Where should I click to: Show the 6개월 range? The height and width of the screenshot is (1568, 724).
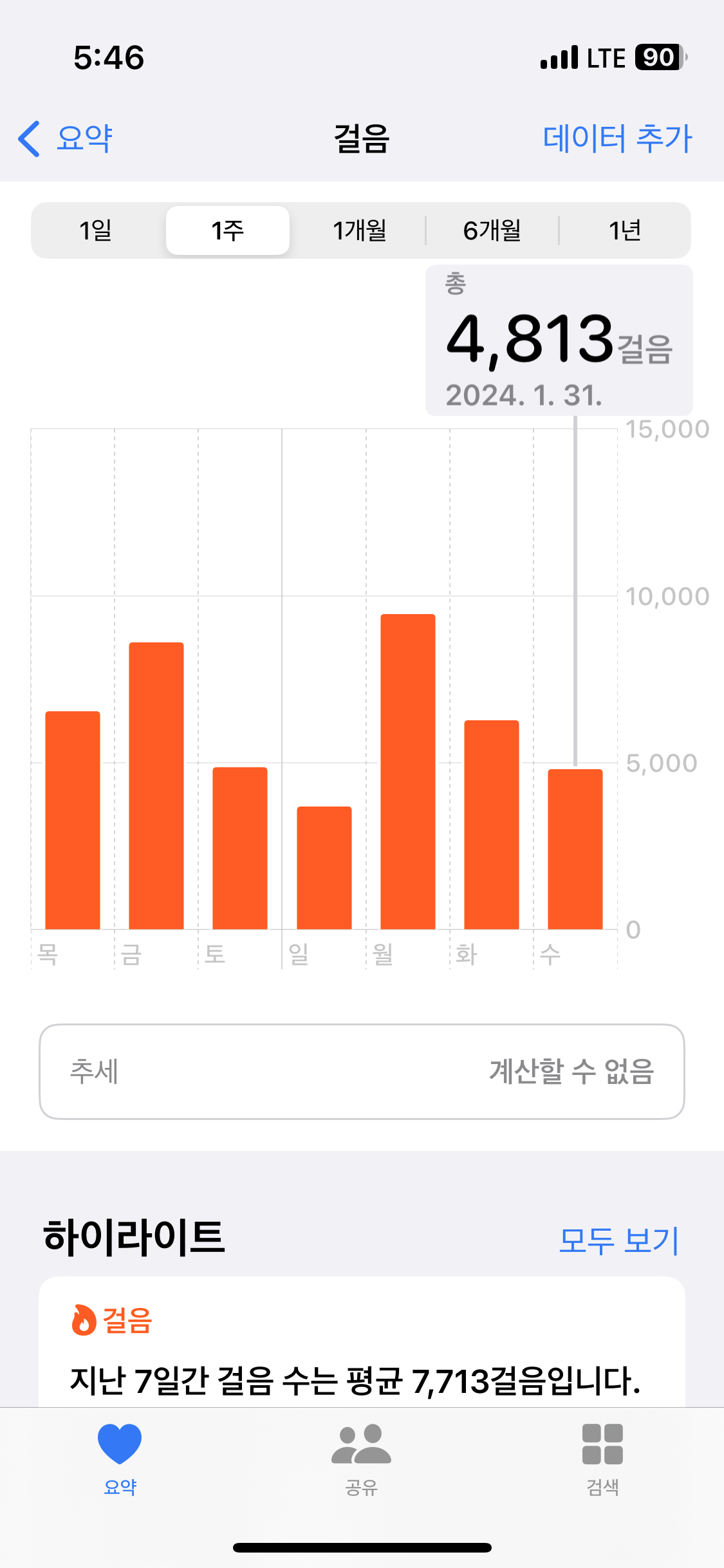(x=492, y=230)
